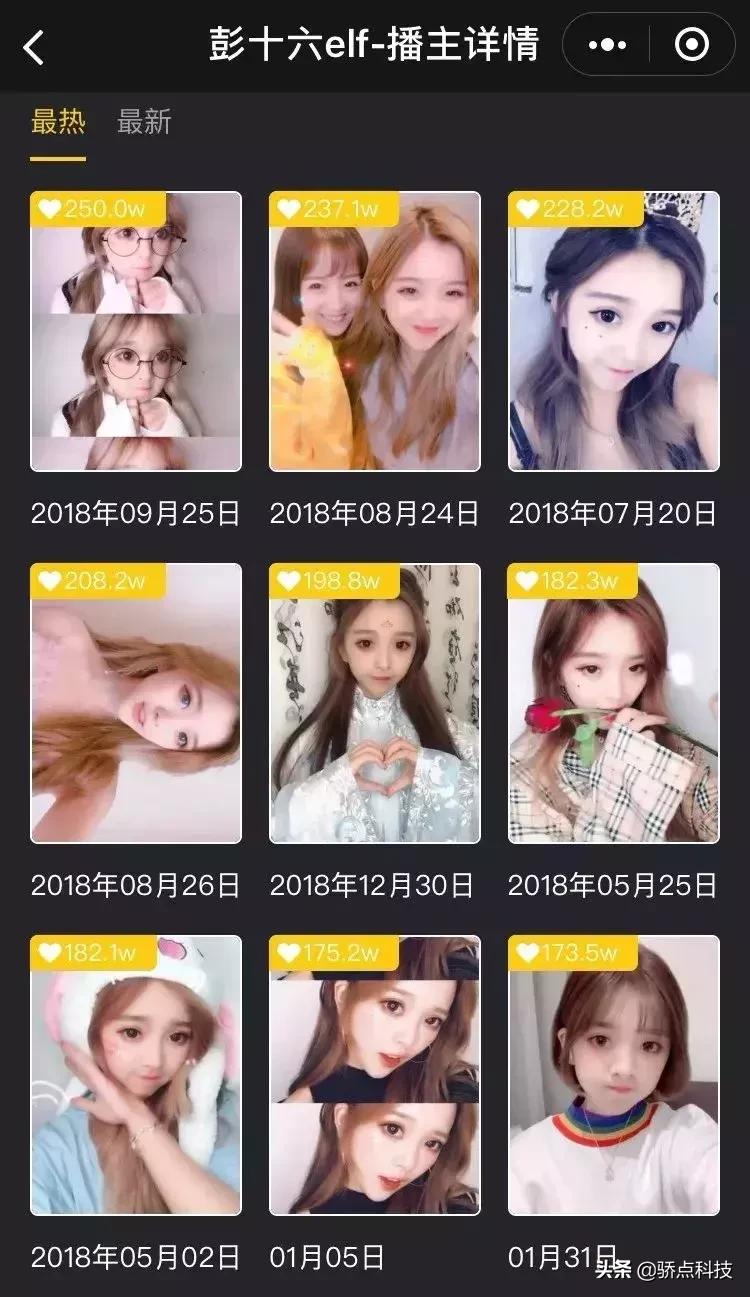The width and height of the screenshot is (750, 1297).
Task: Open the video with 228.2w likes
Action: click(614, 332)
